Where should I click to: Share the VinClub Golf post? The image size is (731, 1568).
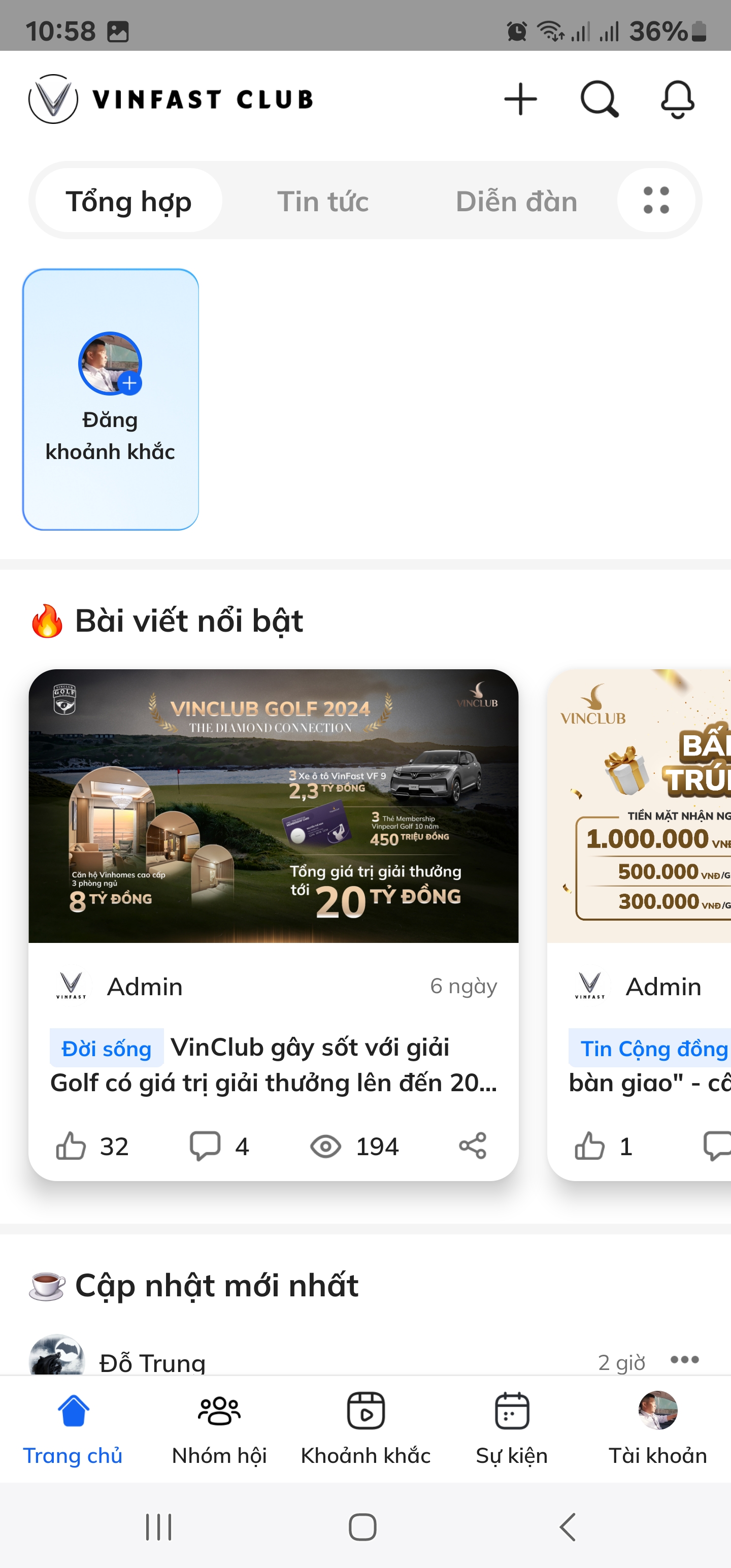pos(473,1146)
